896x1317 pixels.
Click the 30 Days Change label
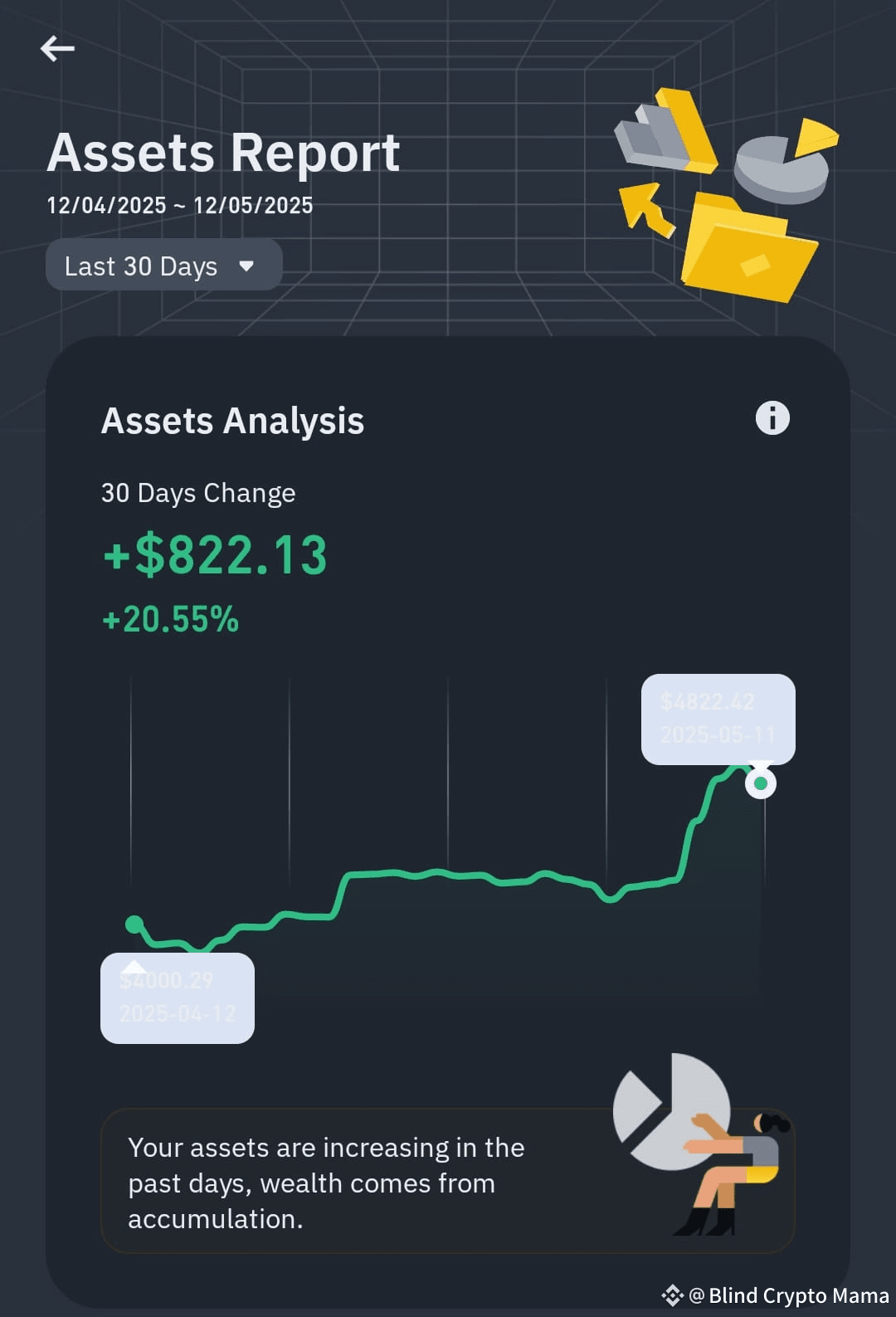(x=197, y=492)
